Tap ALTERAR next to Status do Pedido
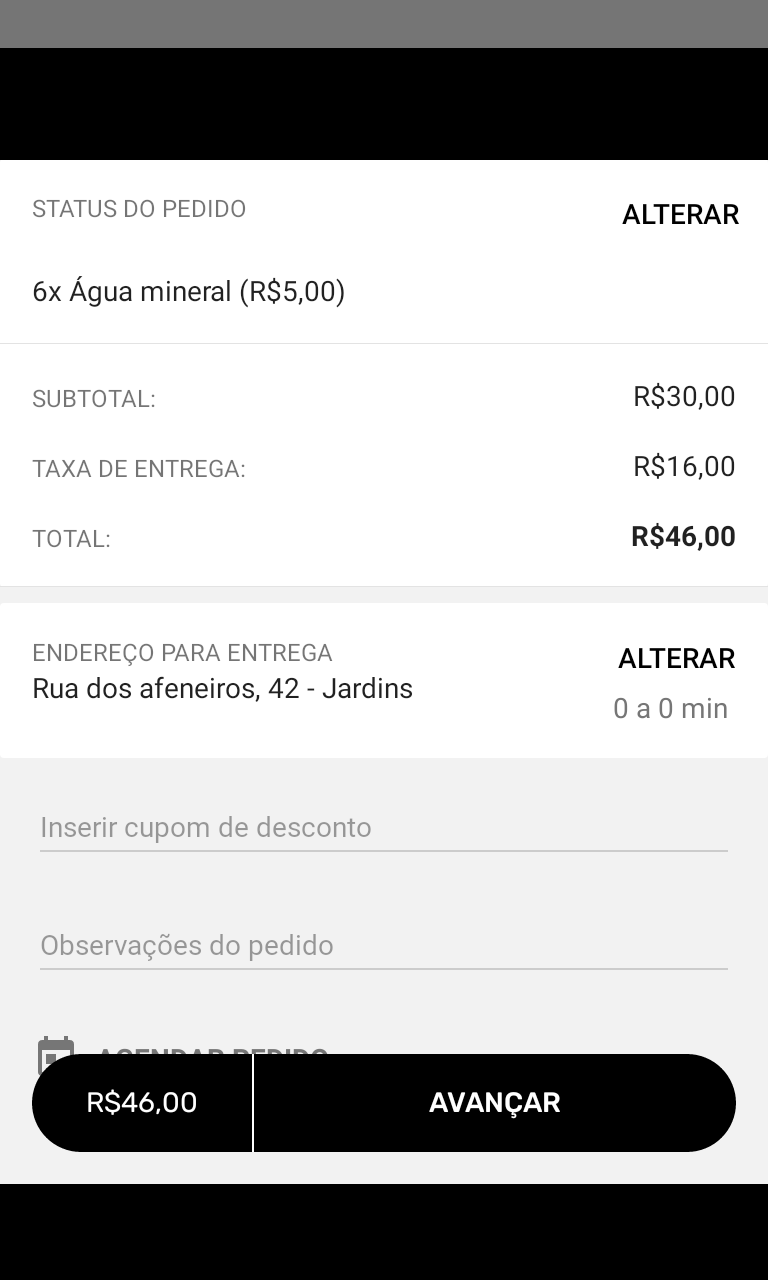This screenshot has width=768, height=1280. pyautogui.click(x=680, y=215)
